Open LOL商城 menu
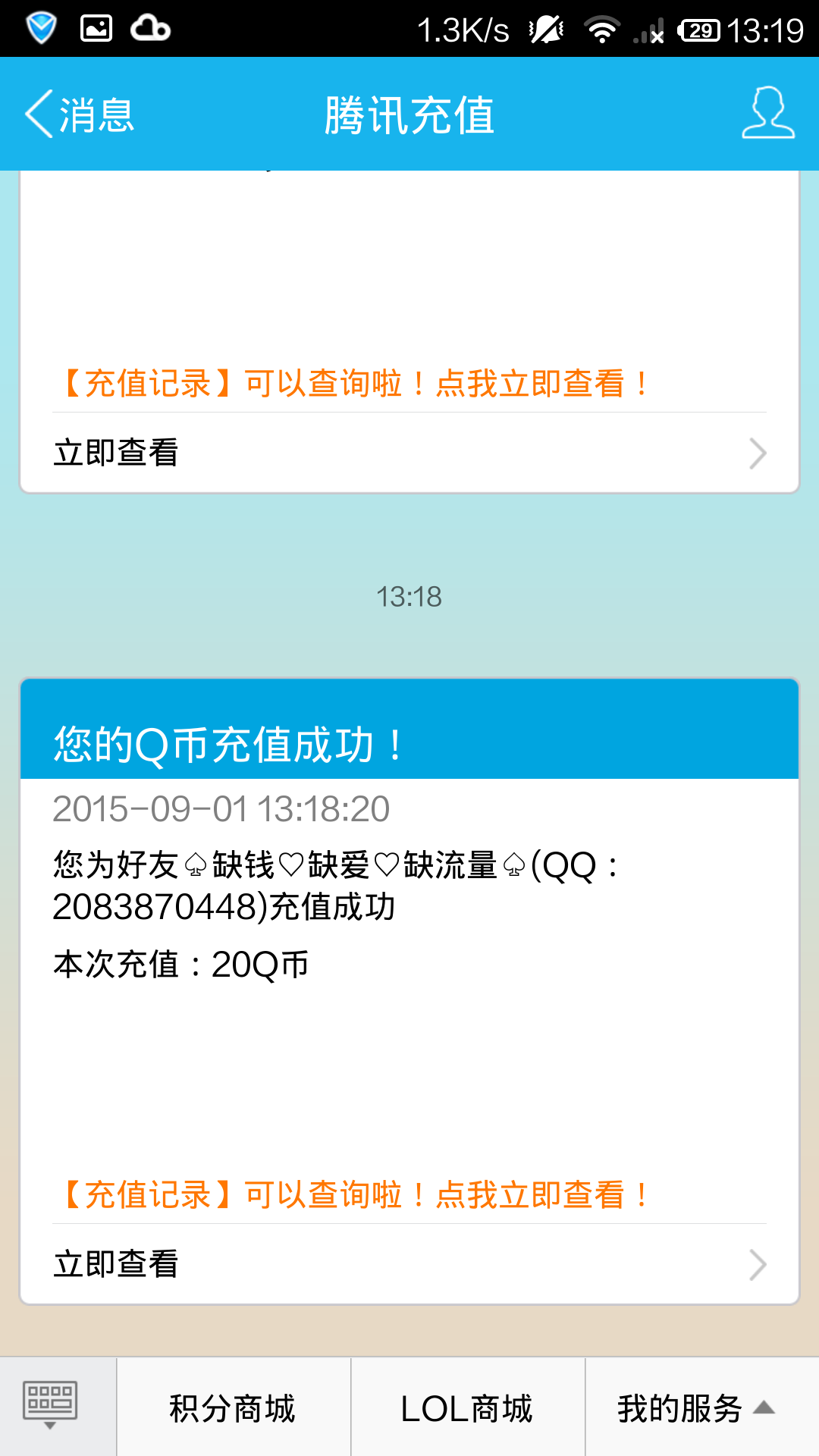819x1456 pixels. coord(467,1408)
